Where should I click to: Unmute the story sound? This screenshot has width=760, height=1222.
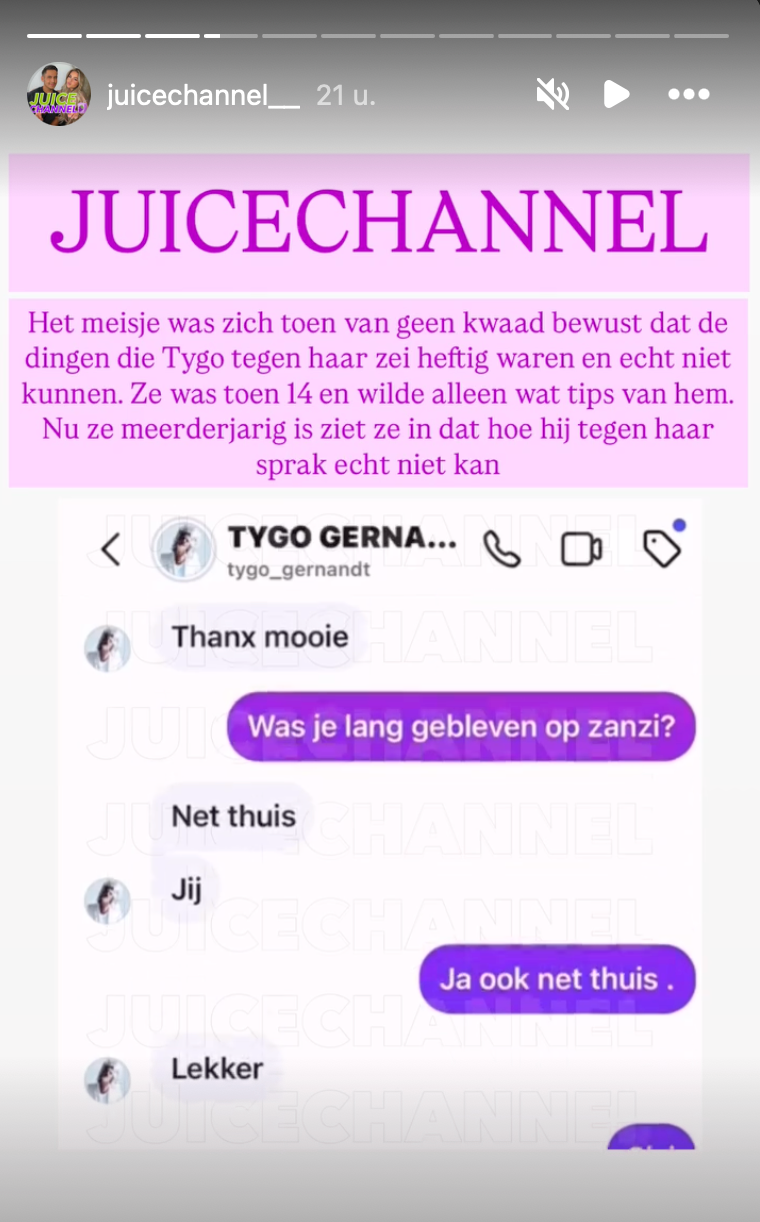click(x=552, y=94)
